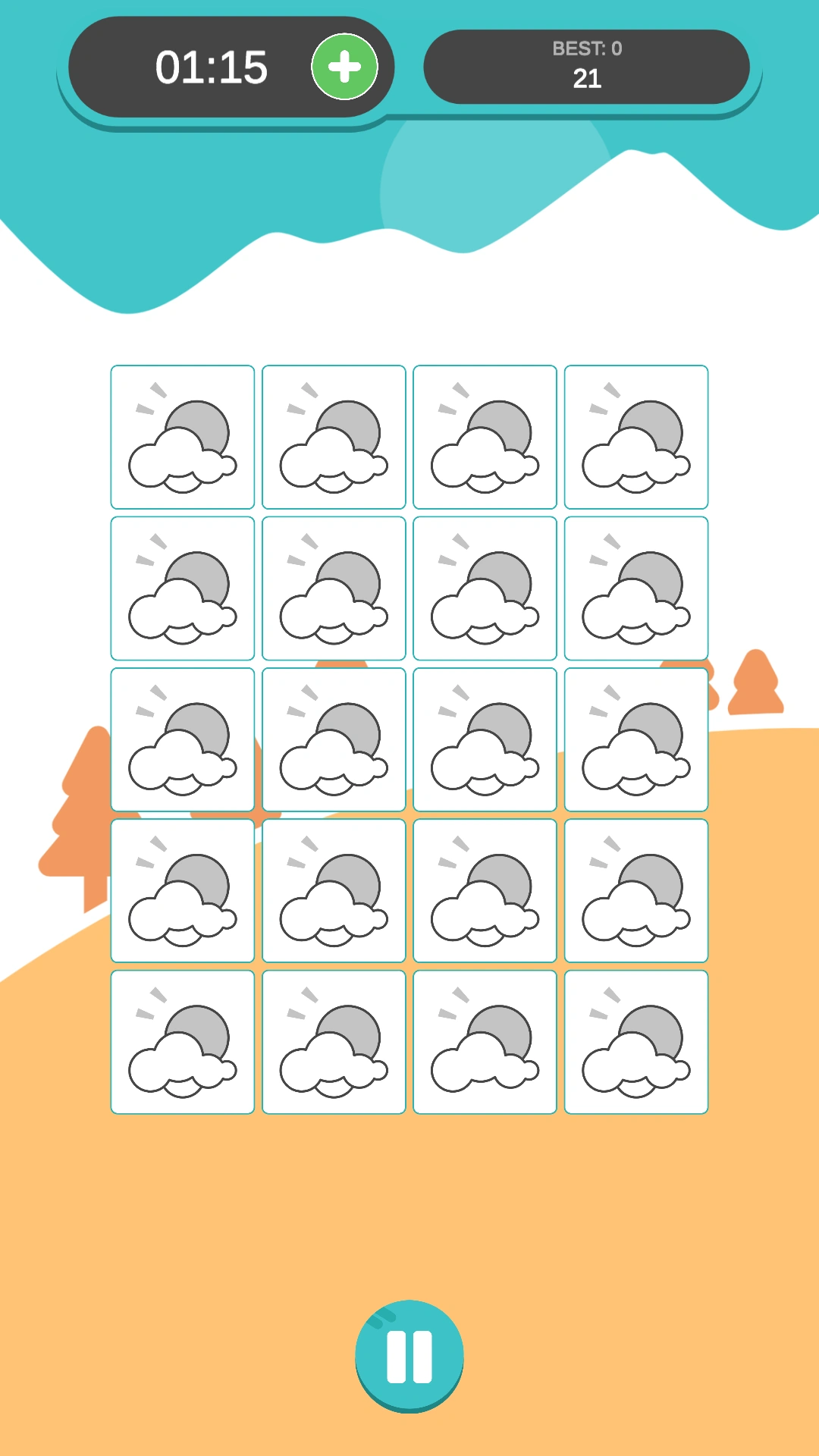Pause the game
Viewport: 819px width, 1456px height.
coord(409,1355)
